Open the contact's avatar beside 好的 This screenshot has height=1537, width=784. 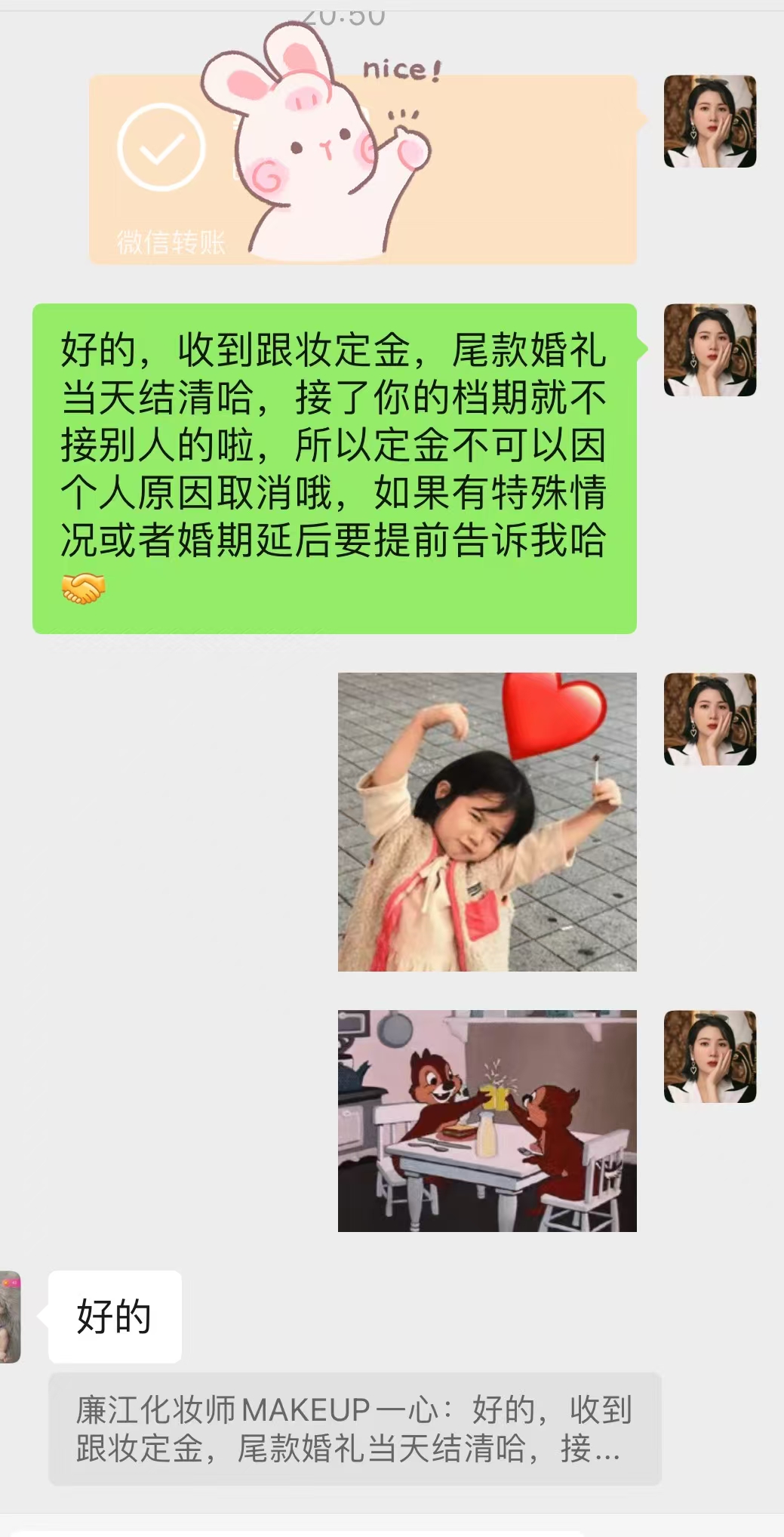[11, 1317]
